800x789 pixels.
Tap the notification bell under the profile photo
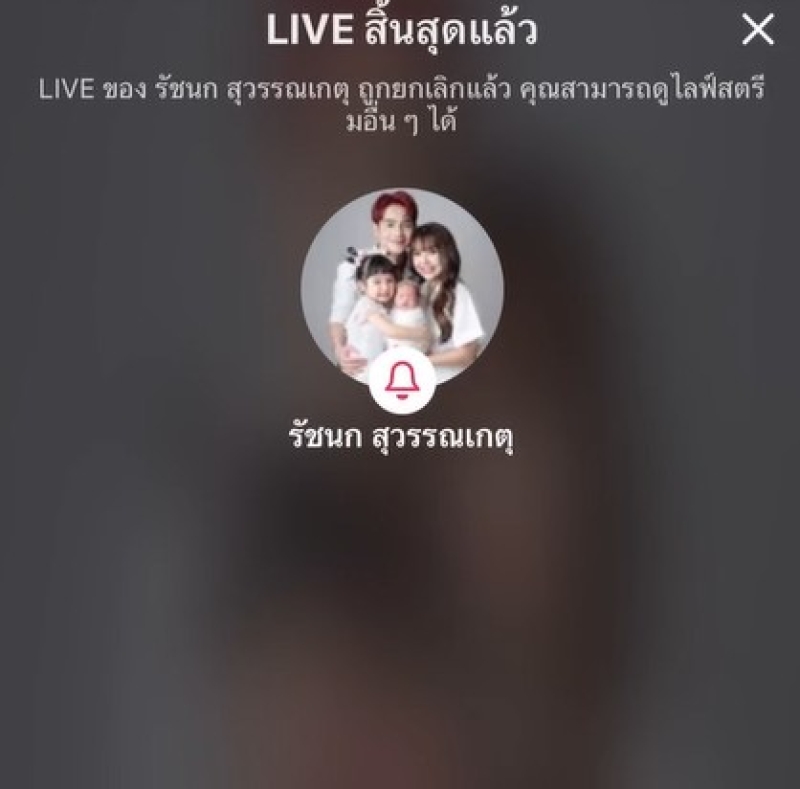tap(402, 381)
